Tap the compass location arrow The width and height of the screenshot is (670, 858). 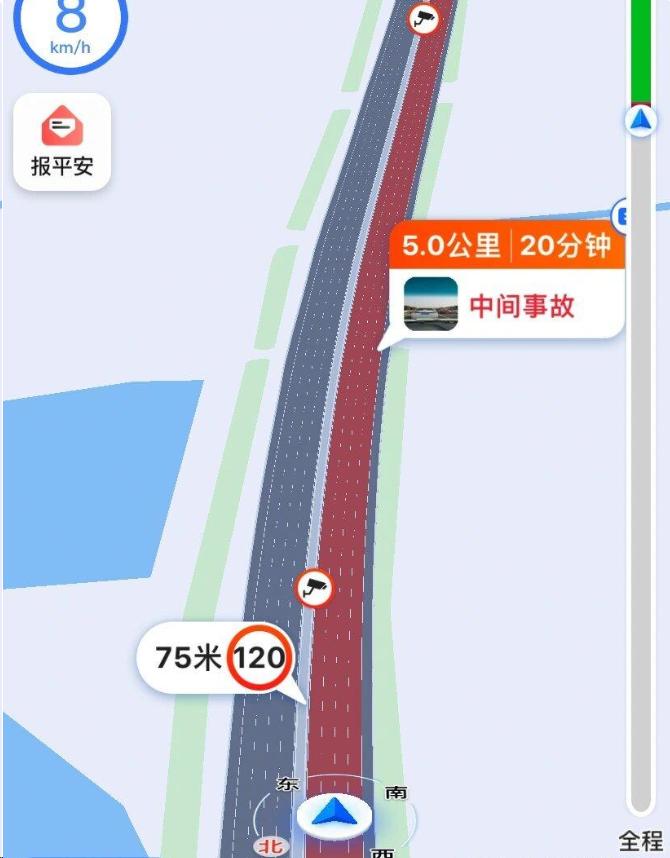click(x=335, y=816)
